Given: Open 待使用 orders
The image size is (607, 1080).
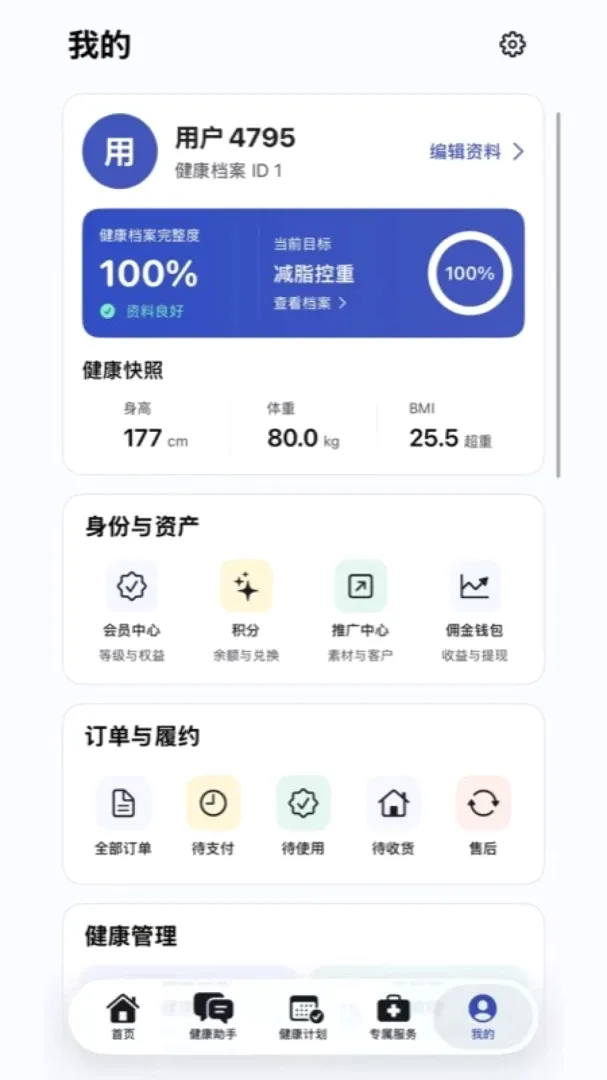Looking at the screenshot, I should coord(303,816).
